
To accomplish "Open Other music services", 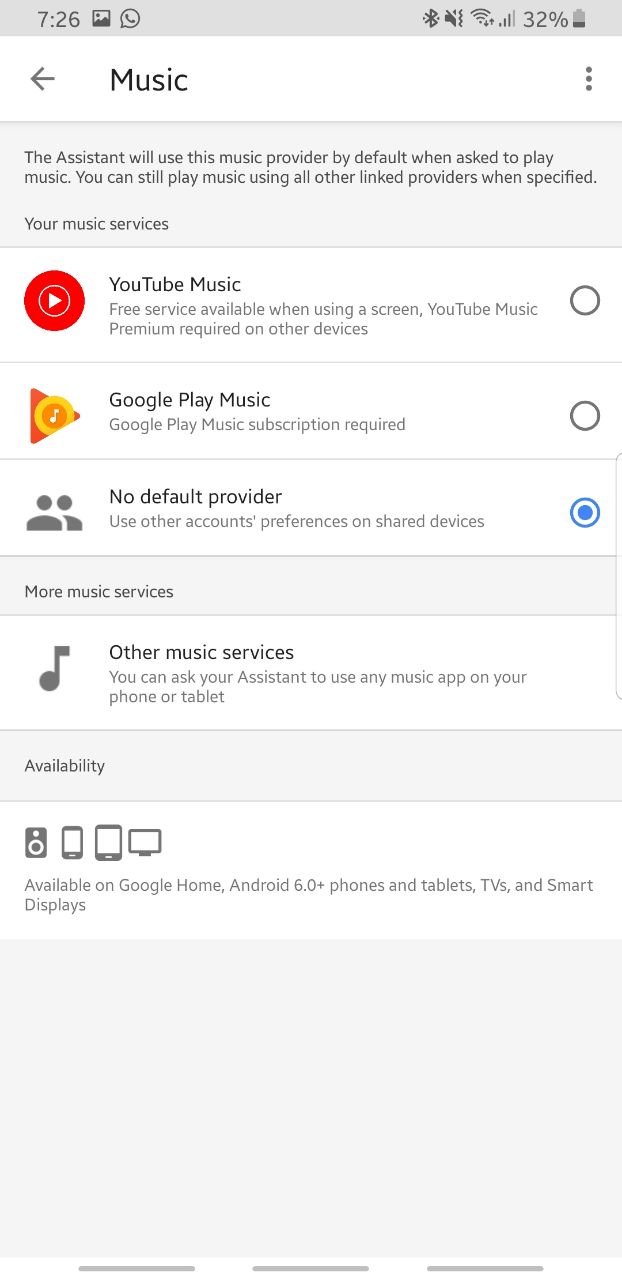I will 310,672.
